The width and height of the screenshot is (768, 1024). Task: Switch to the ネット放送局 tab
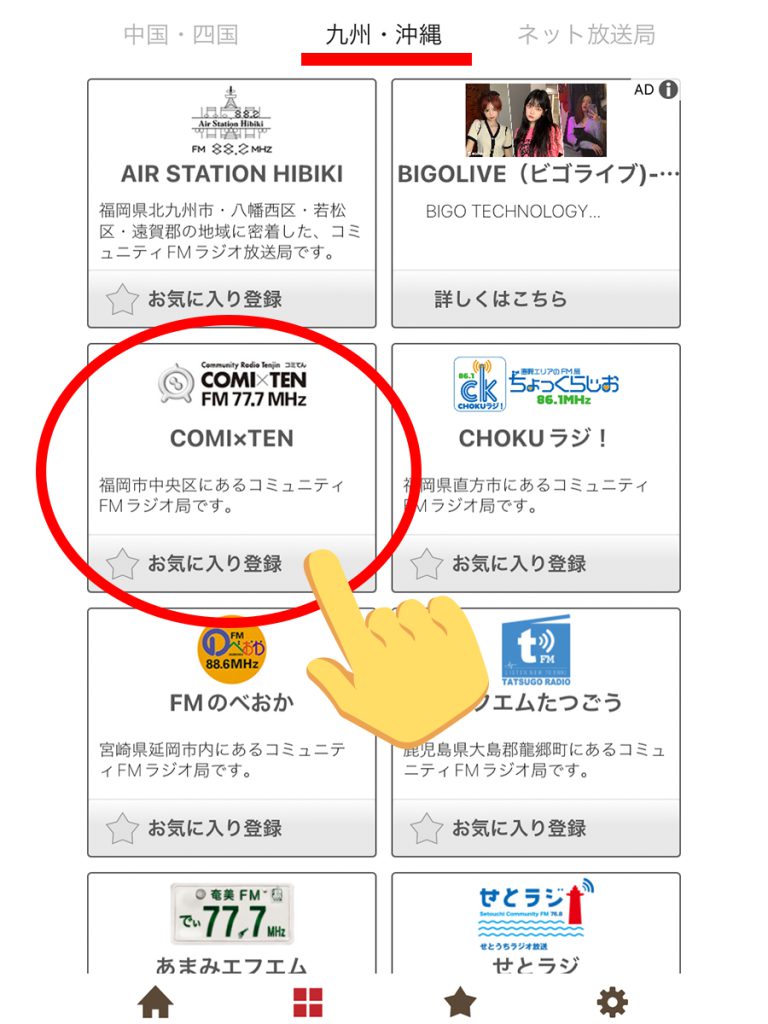tap(586, 35)
